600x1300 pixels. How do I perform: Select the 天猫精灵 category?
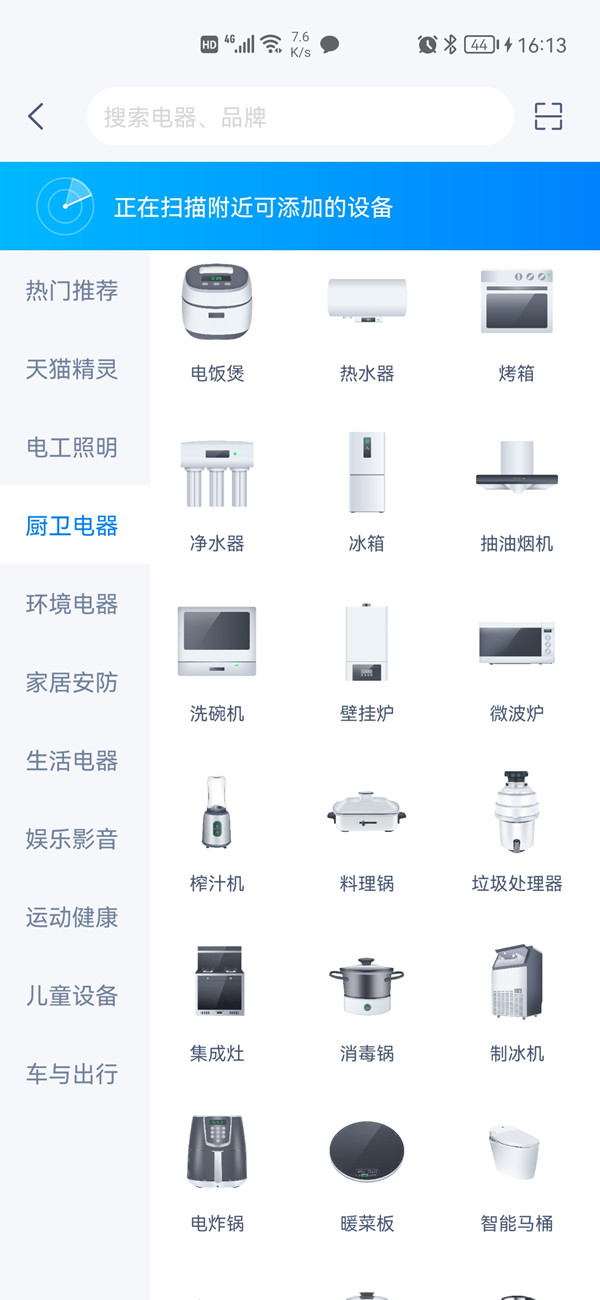pyautogui.click(x=72, y=370)
